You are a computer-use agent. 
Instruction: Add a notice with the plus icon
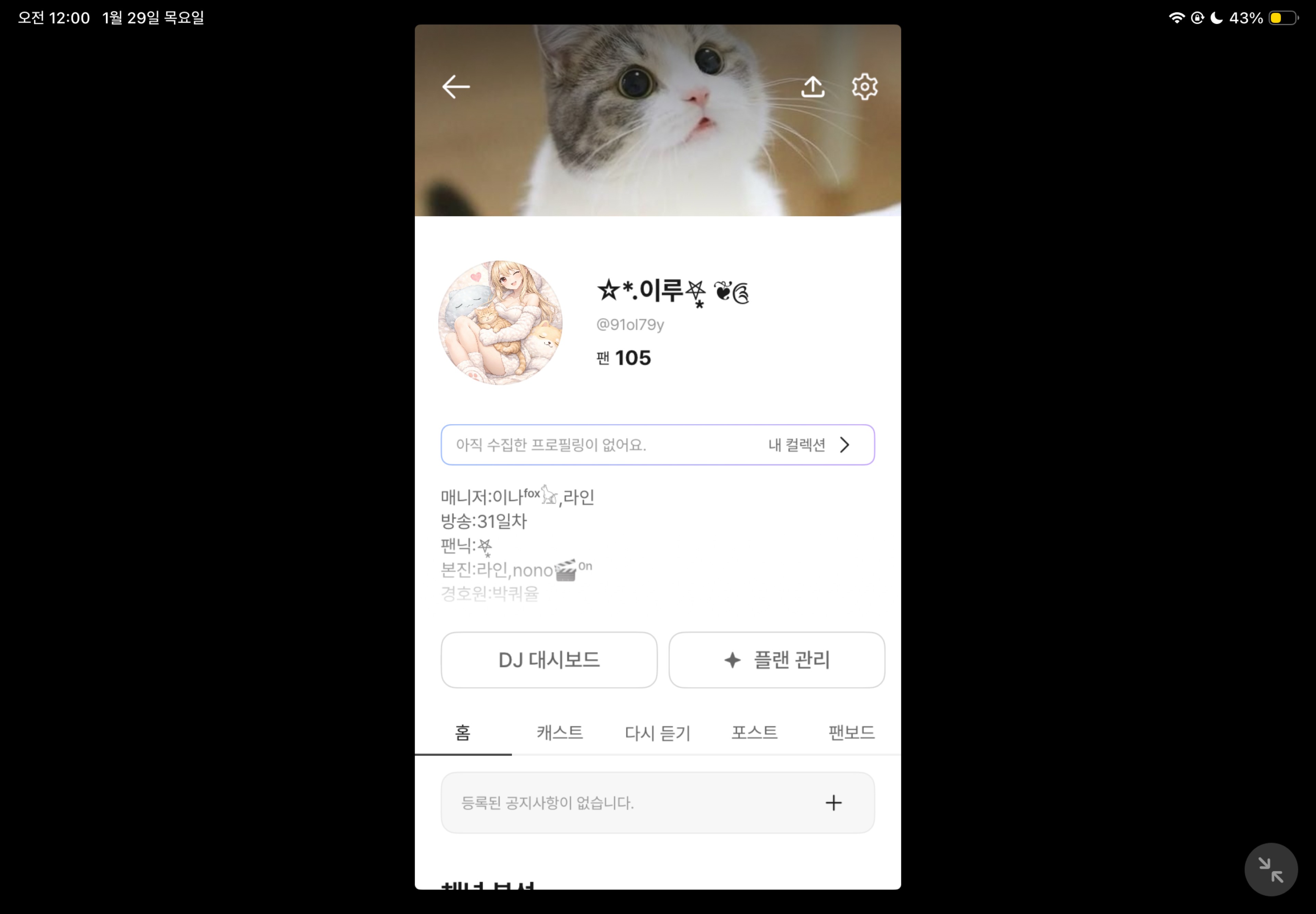point(833,803)
